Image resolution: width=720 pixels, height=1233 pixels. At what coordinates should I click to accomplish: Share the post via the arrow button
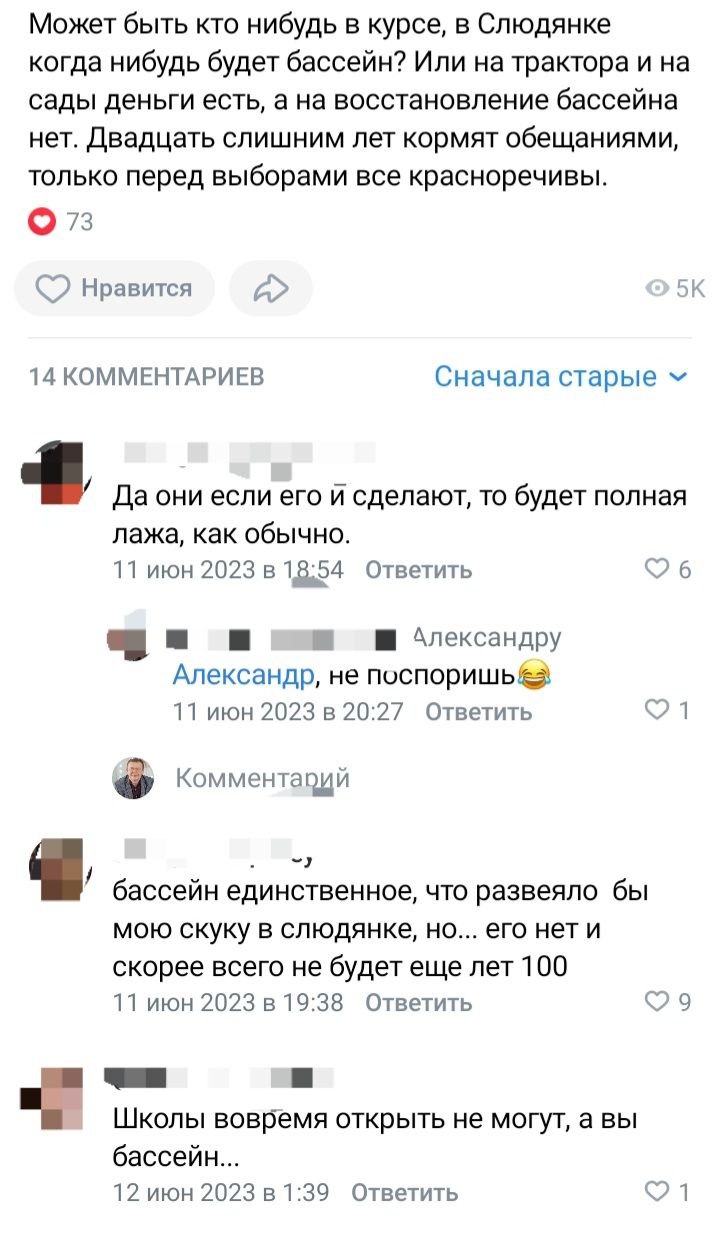270,289
